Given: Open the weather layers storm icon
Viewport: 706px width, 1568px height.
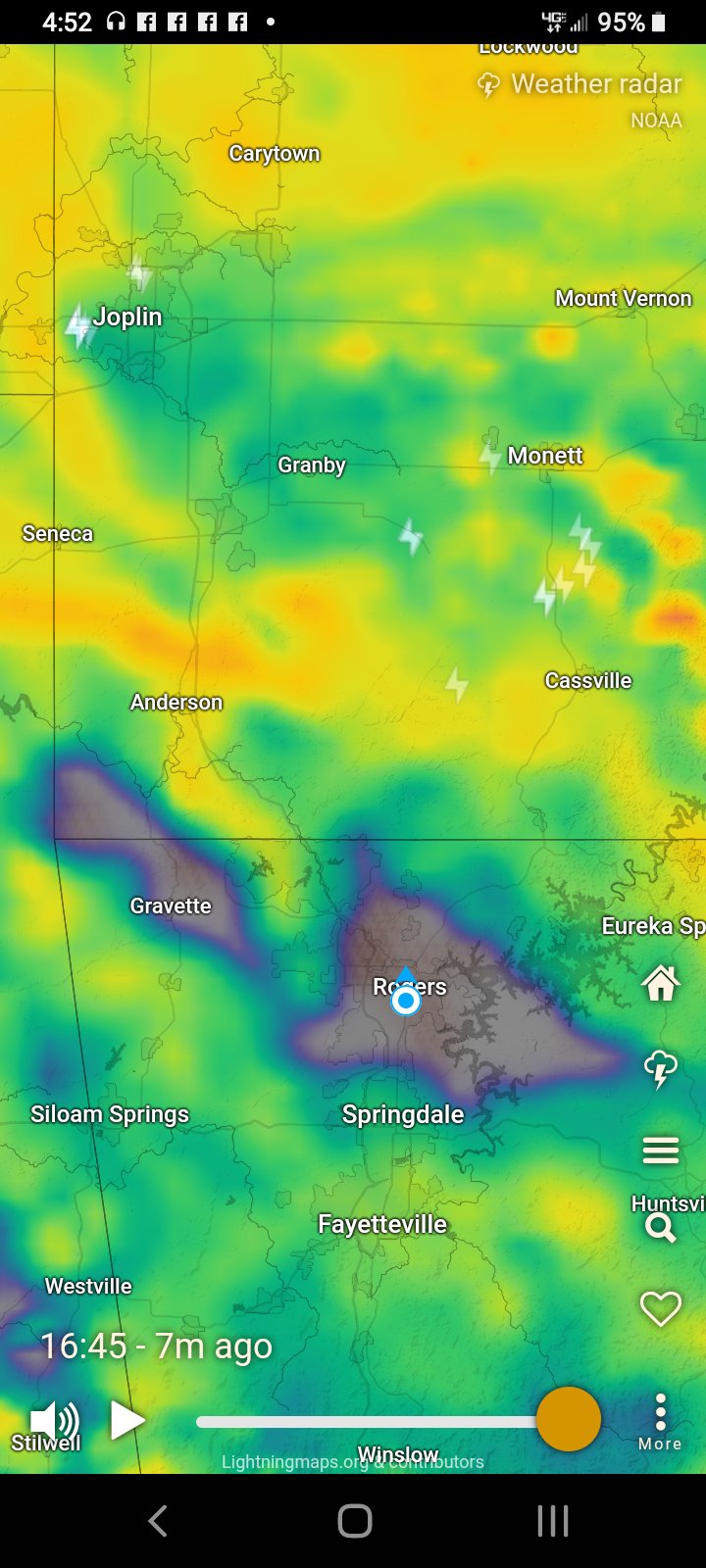Looking at the screenshot, I should pyautogui.click(x=661, y=1068).
